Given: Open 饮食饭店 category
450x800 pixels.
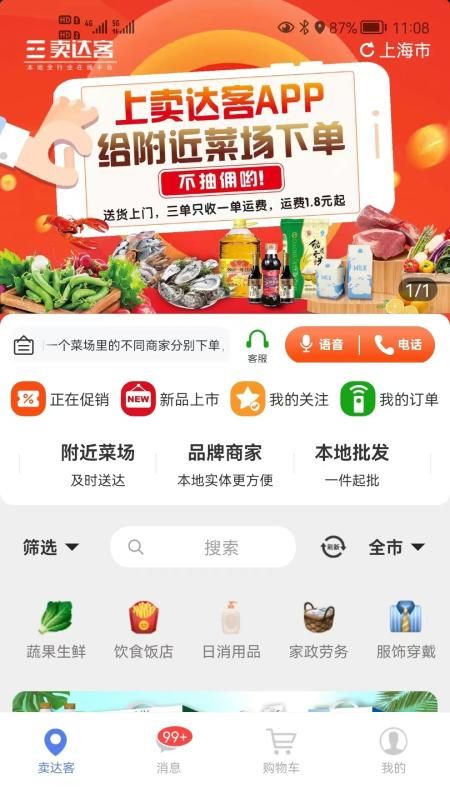Looking at the screenshot, I should 143,630.
